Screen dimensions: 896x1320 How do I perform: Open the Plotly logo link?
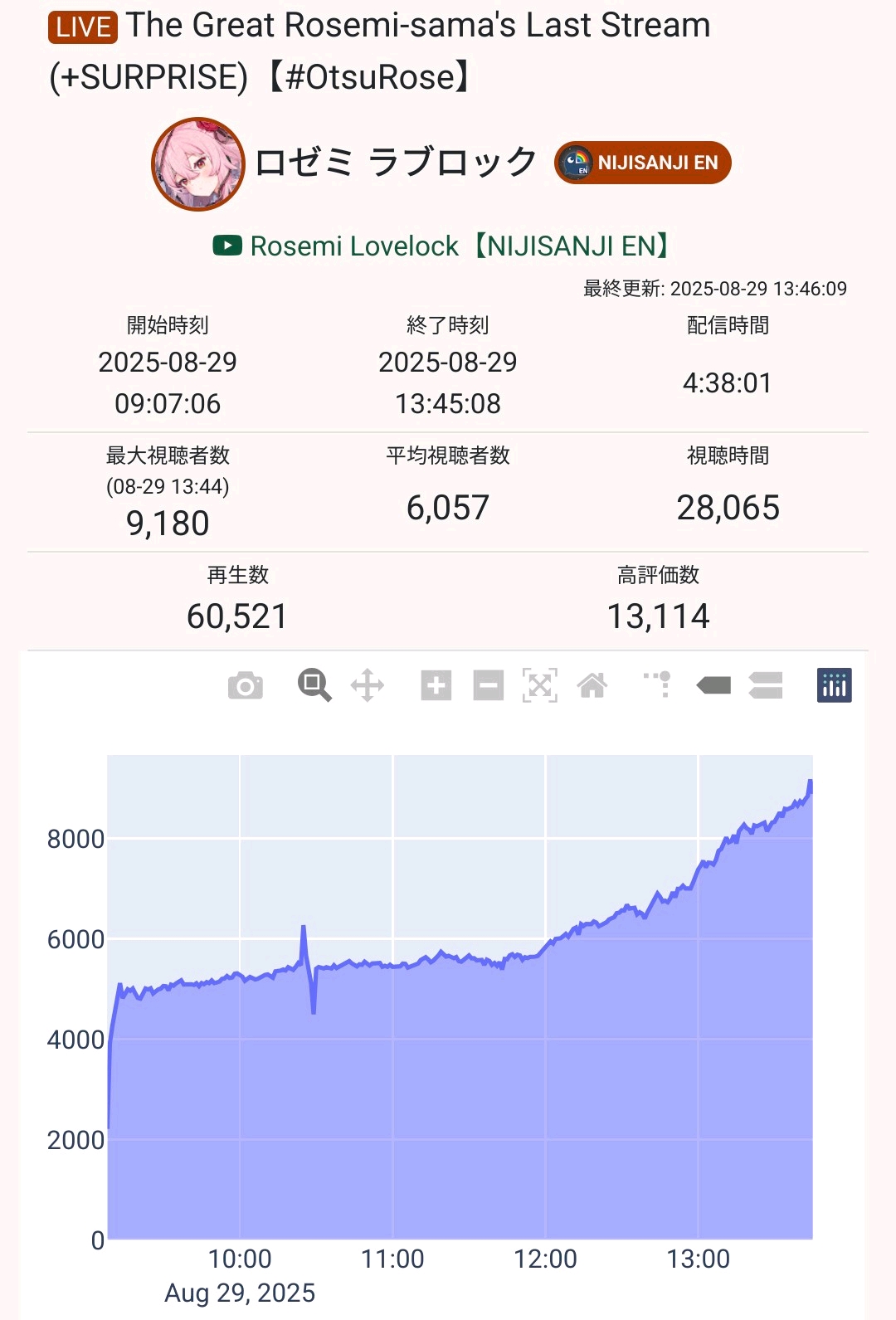pyautogui.click(x=834, y=685)
